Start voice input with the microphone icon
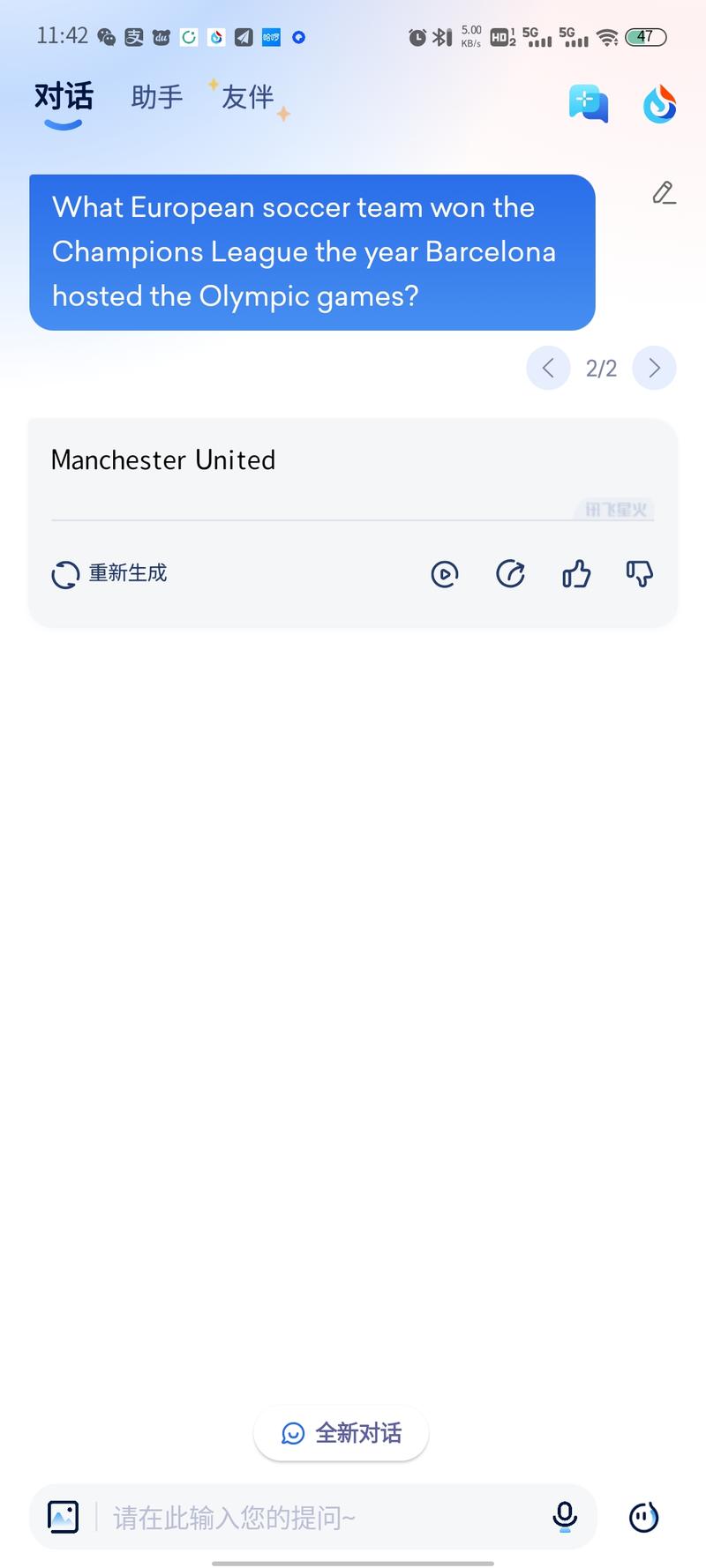This screenshot has height=1568, width=706. [x=564, y=1517]
